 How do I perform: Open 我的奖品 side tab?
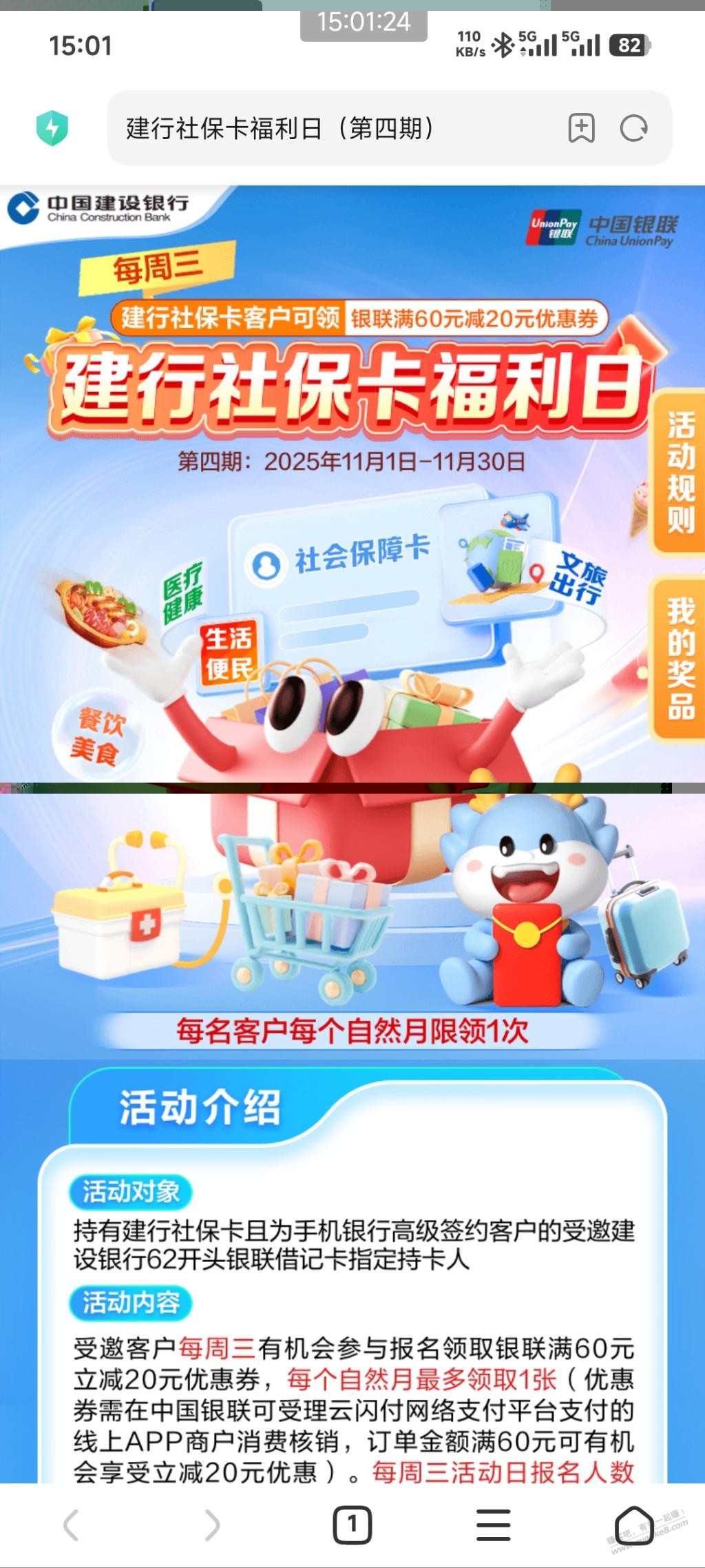coord(680,659)
